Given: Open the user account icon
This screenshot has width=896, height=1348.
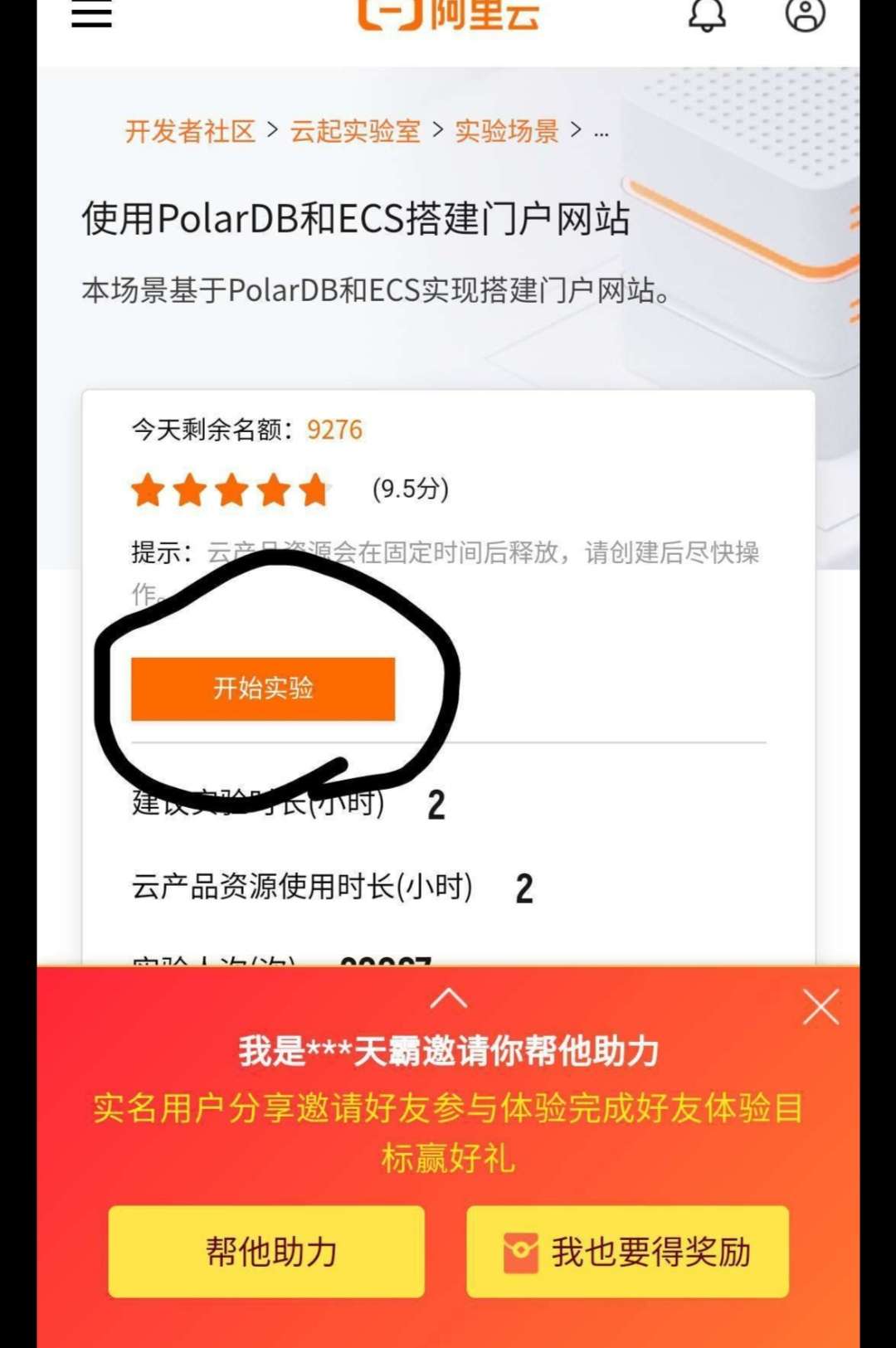Looking at the screenshot, I should pyautogui.click(x=805, y=14).
